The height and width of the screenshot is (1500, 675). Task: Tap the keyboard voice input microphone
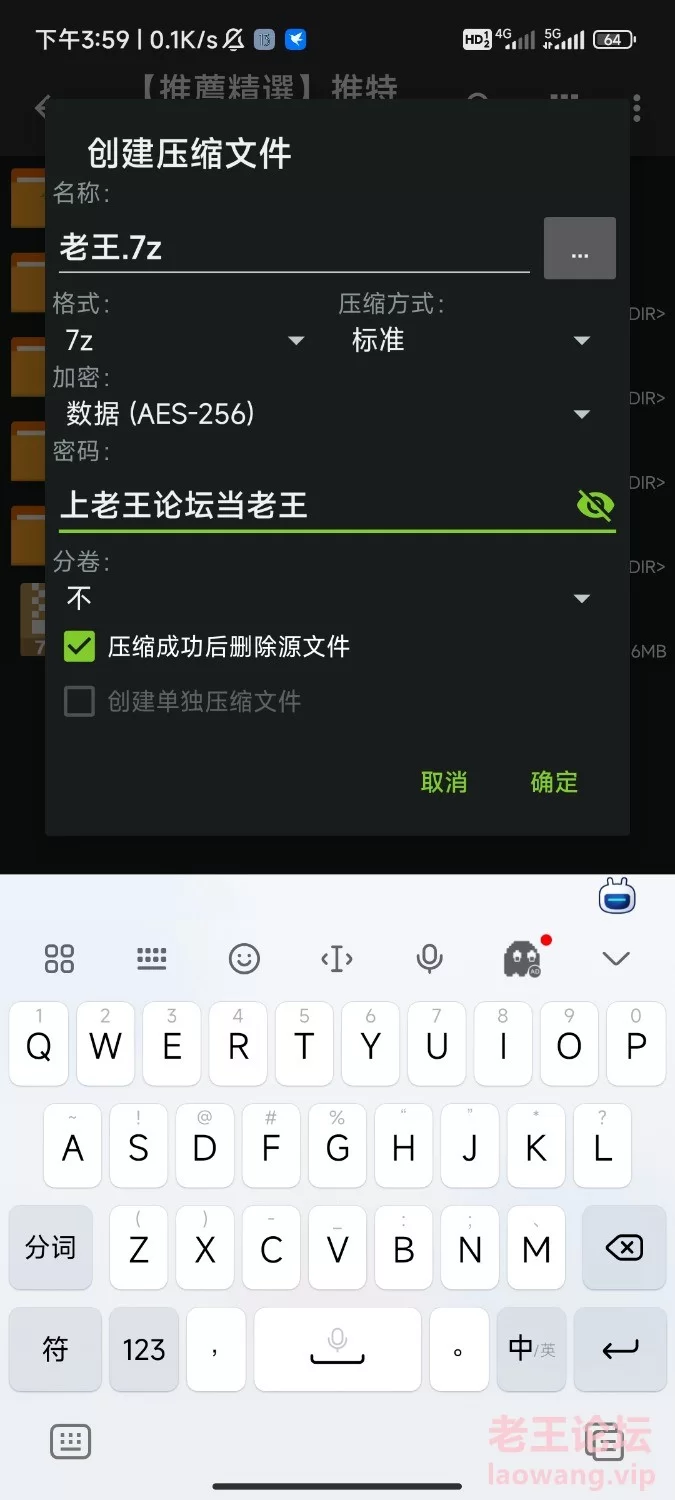(x=430, y=959)
